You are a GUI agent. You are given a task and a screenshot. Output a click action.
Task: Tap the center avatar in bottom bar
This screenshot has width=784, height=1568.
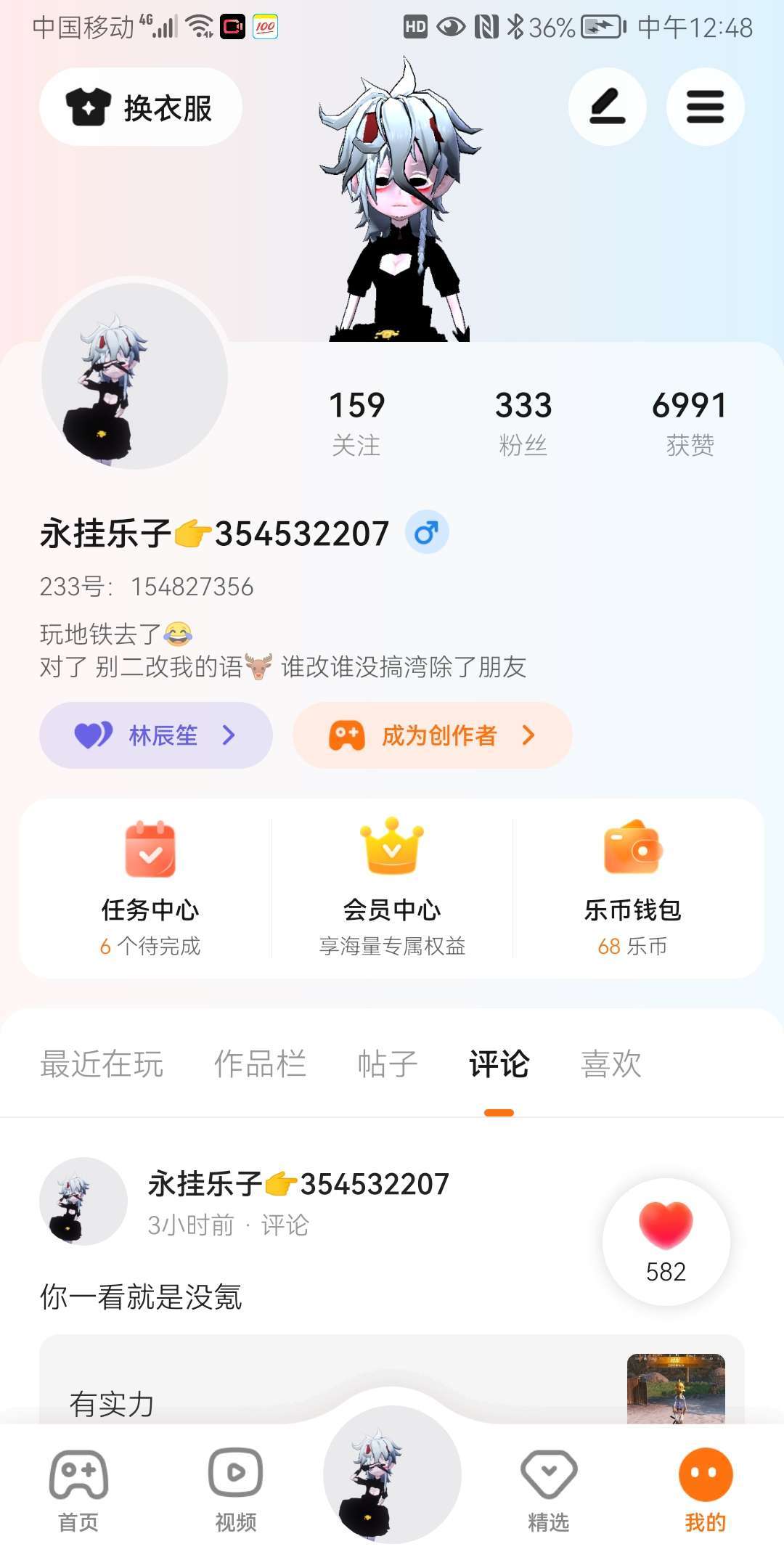[392, 1475]
